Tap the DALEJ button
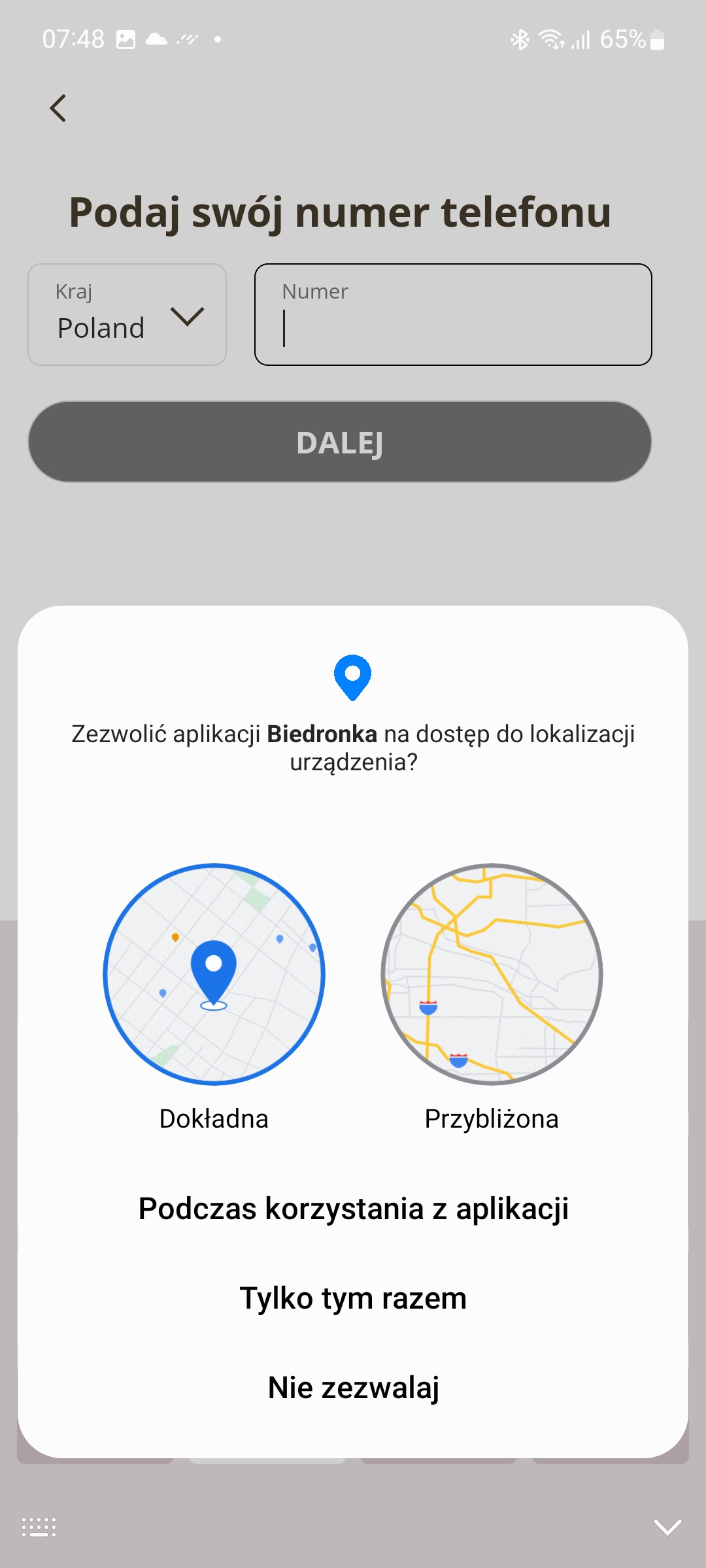This screenshot has height=1568, width=706. click(340, 442)
